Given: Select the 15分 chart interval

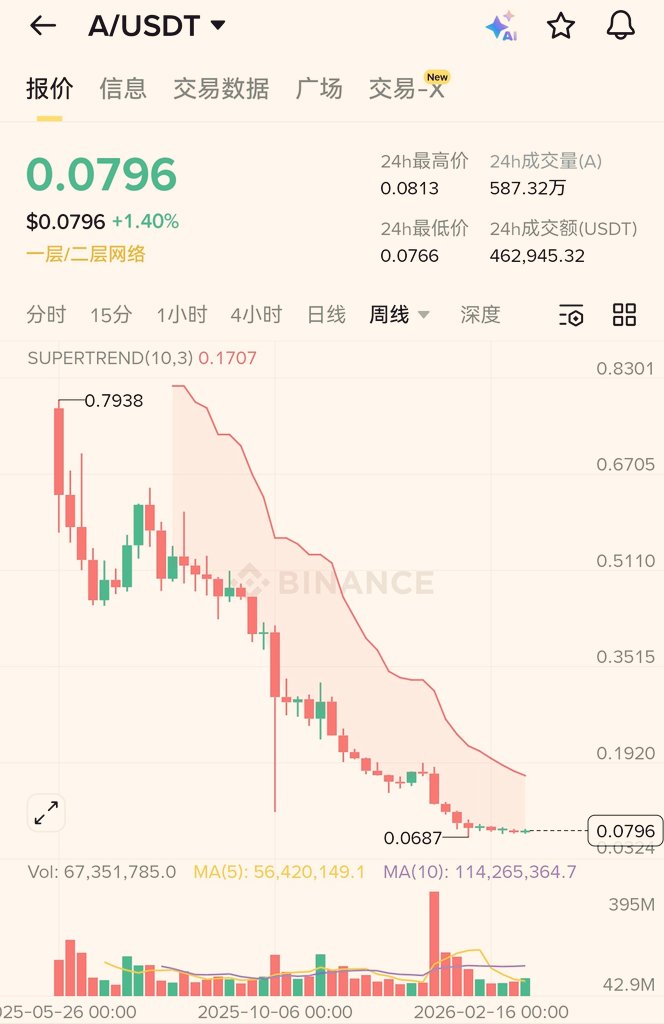Looking at the screenshot, I should 111,315.
